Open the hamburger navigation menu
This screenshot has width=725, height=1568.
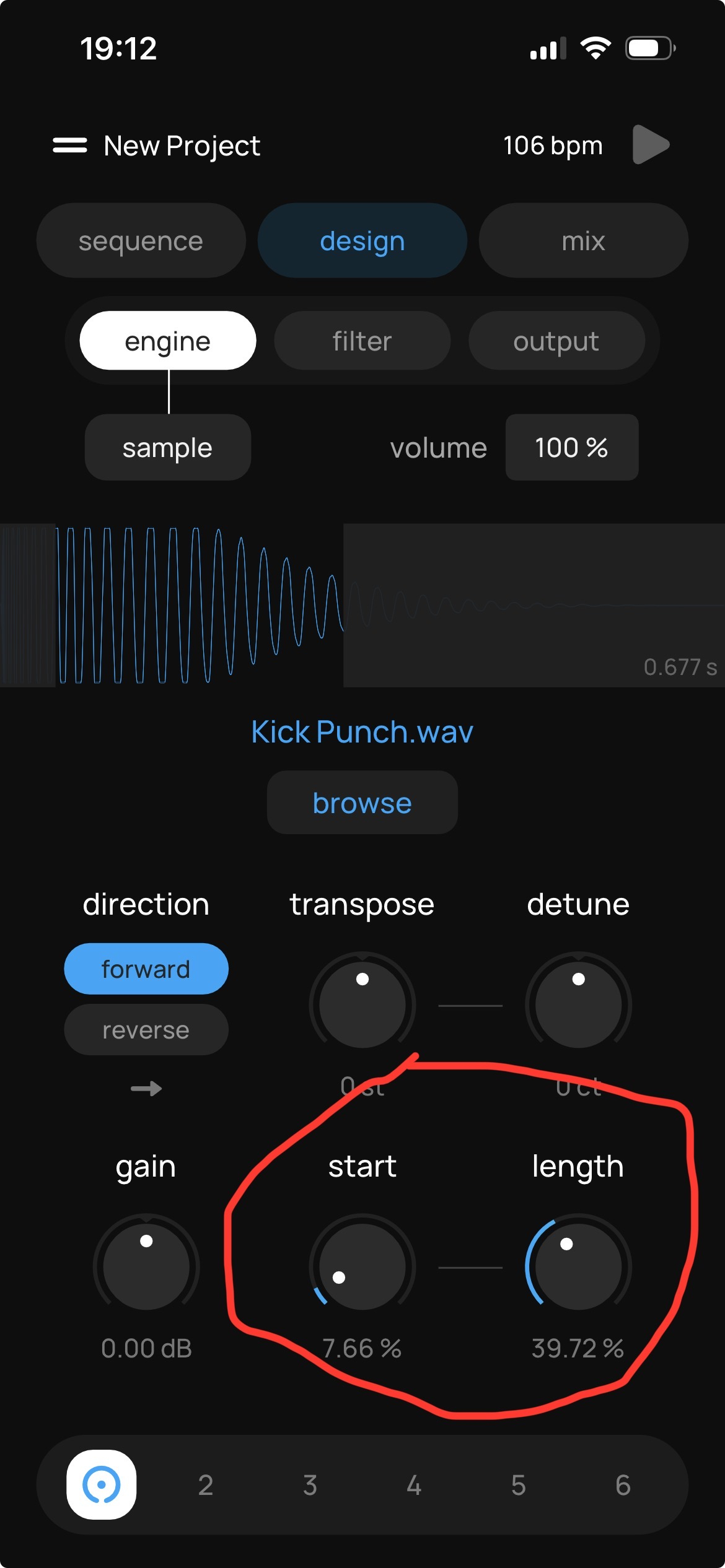69,146
